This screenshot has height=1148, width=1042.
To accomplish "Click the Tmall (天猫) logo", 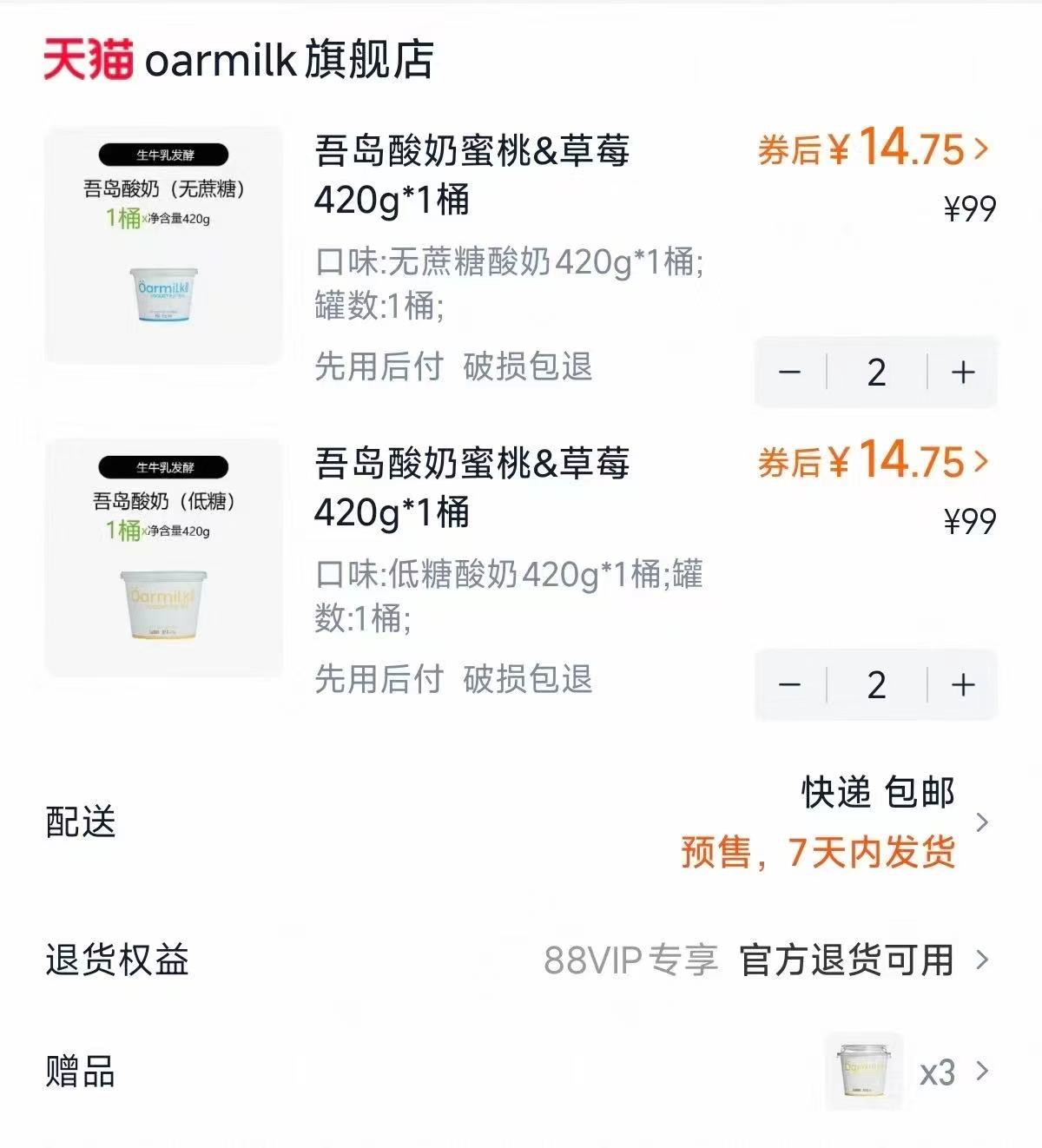I will pos(90,61).
